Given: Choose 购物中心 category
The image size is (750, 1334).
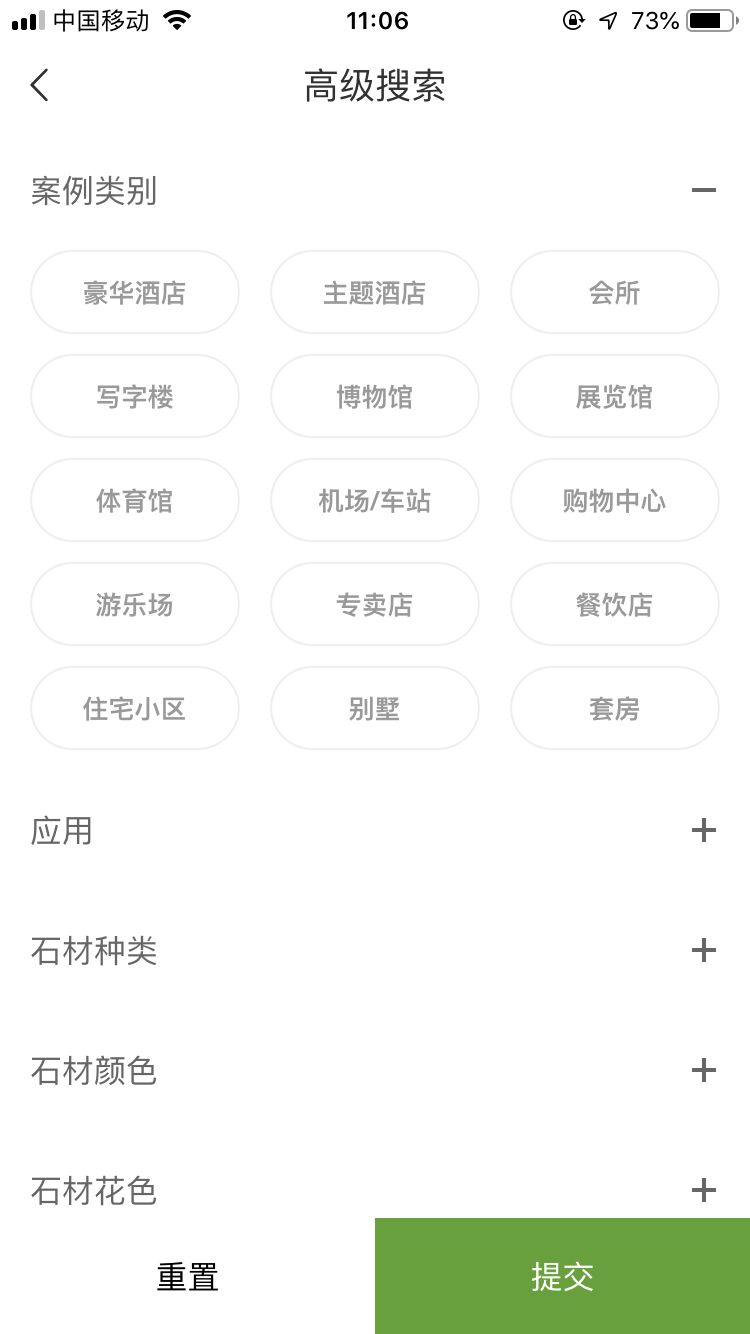Looking at the screenshot, I should [614, 500].
